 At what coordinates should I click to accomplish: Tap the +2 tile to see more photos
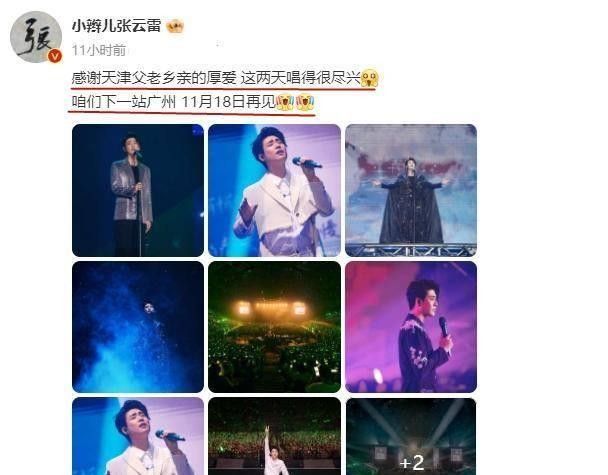[x=410, y=436]
